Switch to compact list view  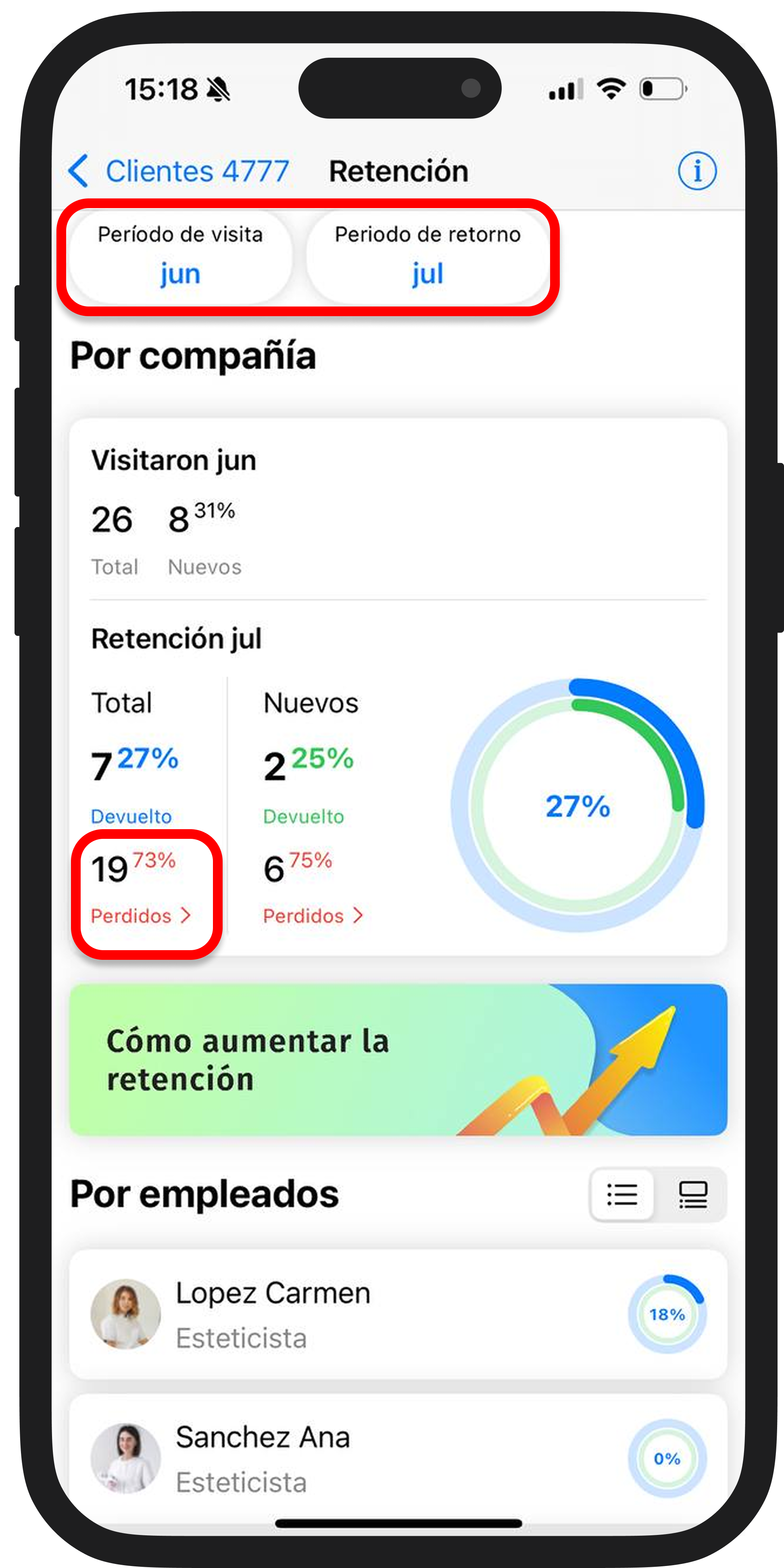click(x=622, y=1194)
